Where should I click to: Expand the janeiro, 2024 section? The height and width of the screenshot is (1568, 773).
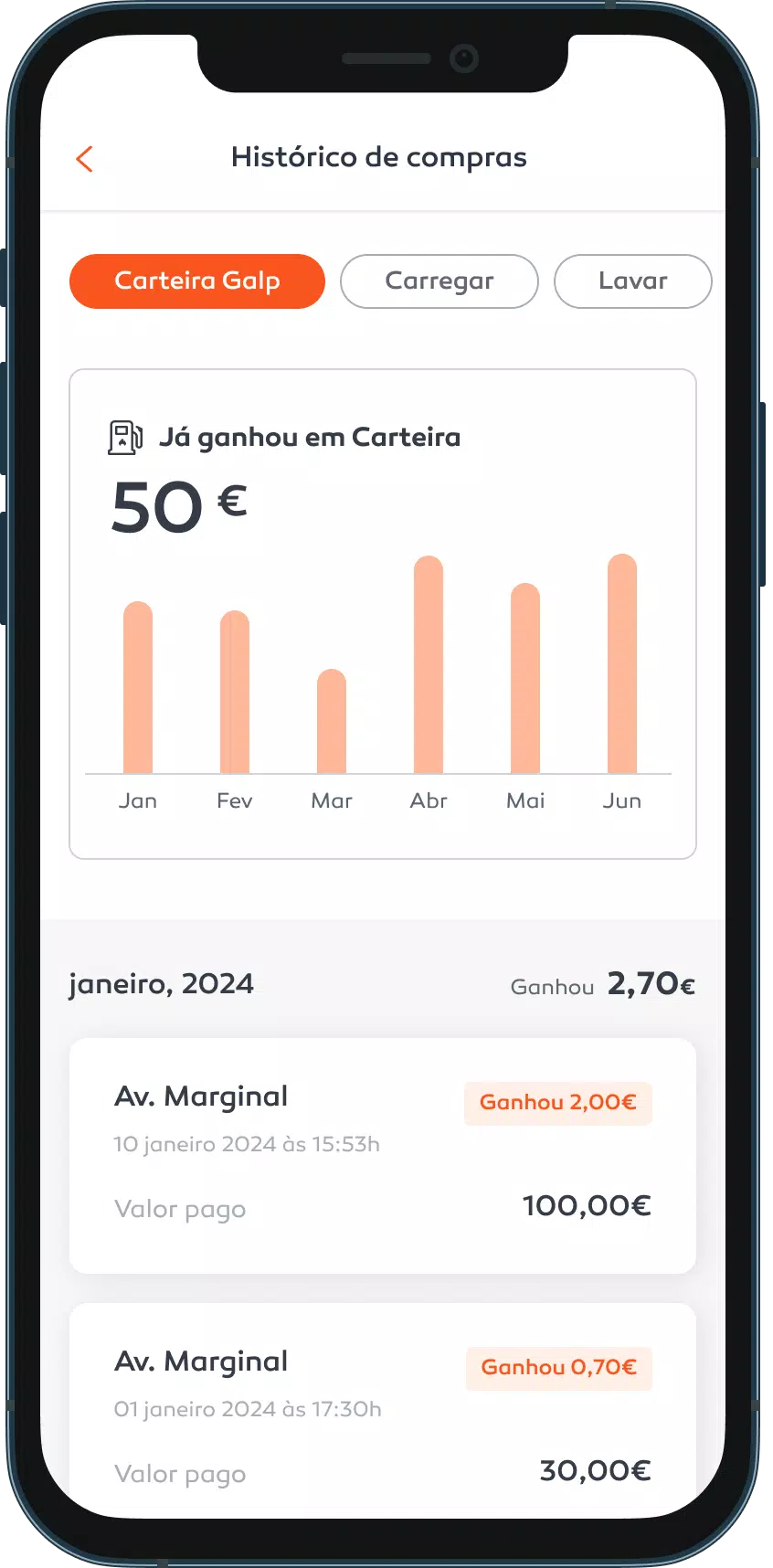(x=161, y=983)
